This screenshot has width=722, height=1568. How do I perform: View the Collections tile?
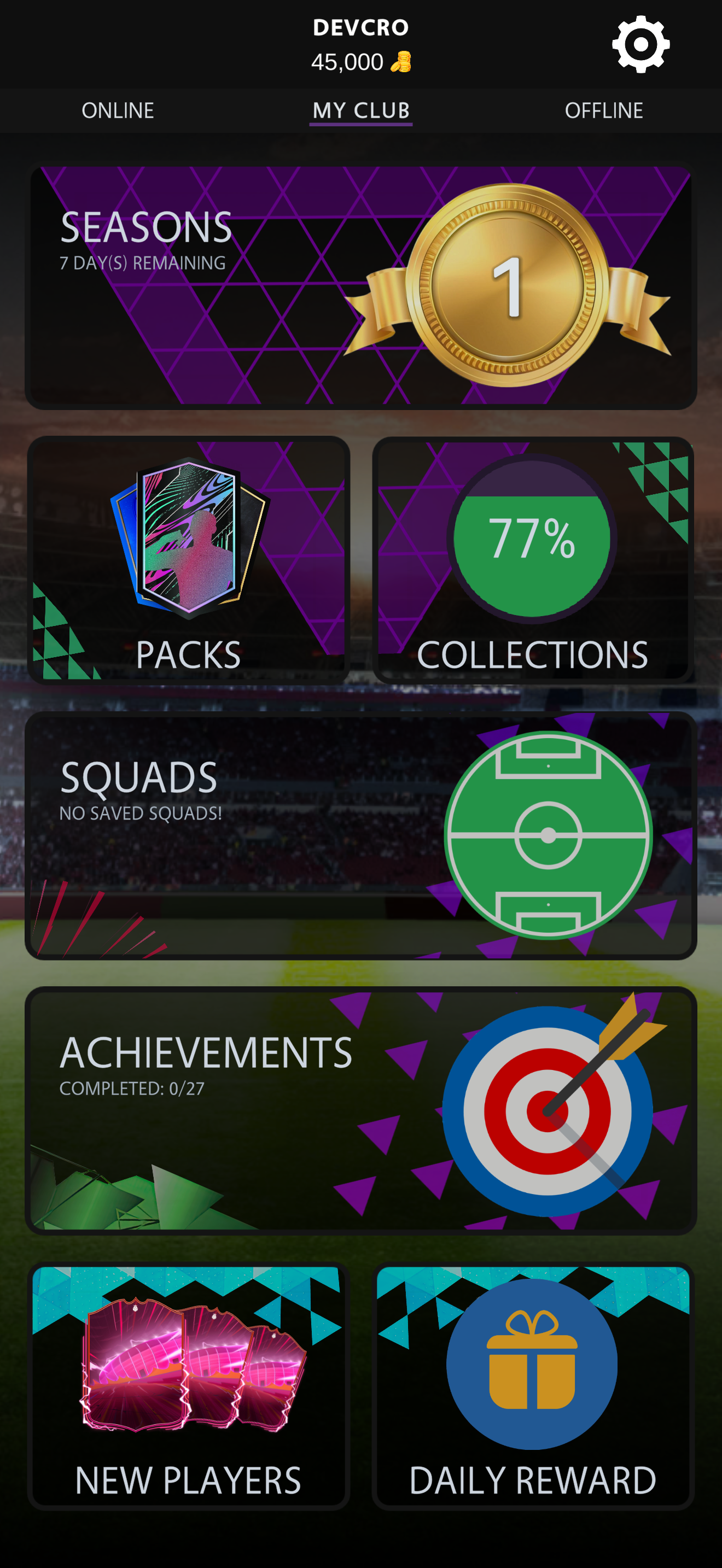[533, 560]
